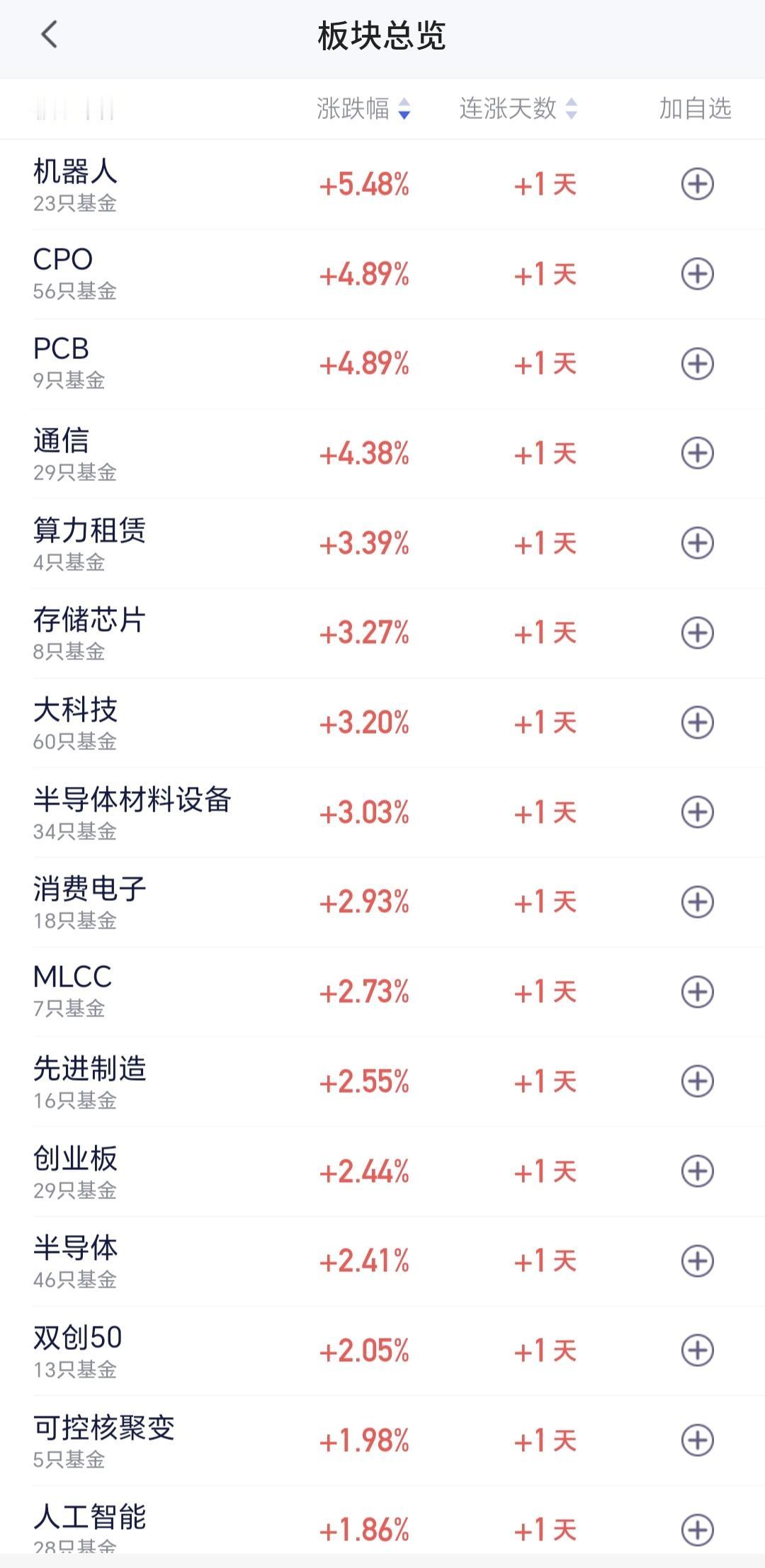Open the 存储芯片 sector

(x=382, y=633)
